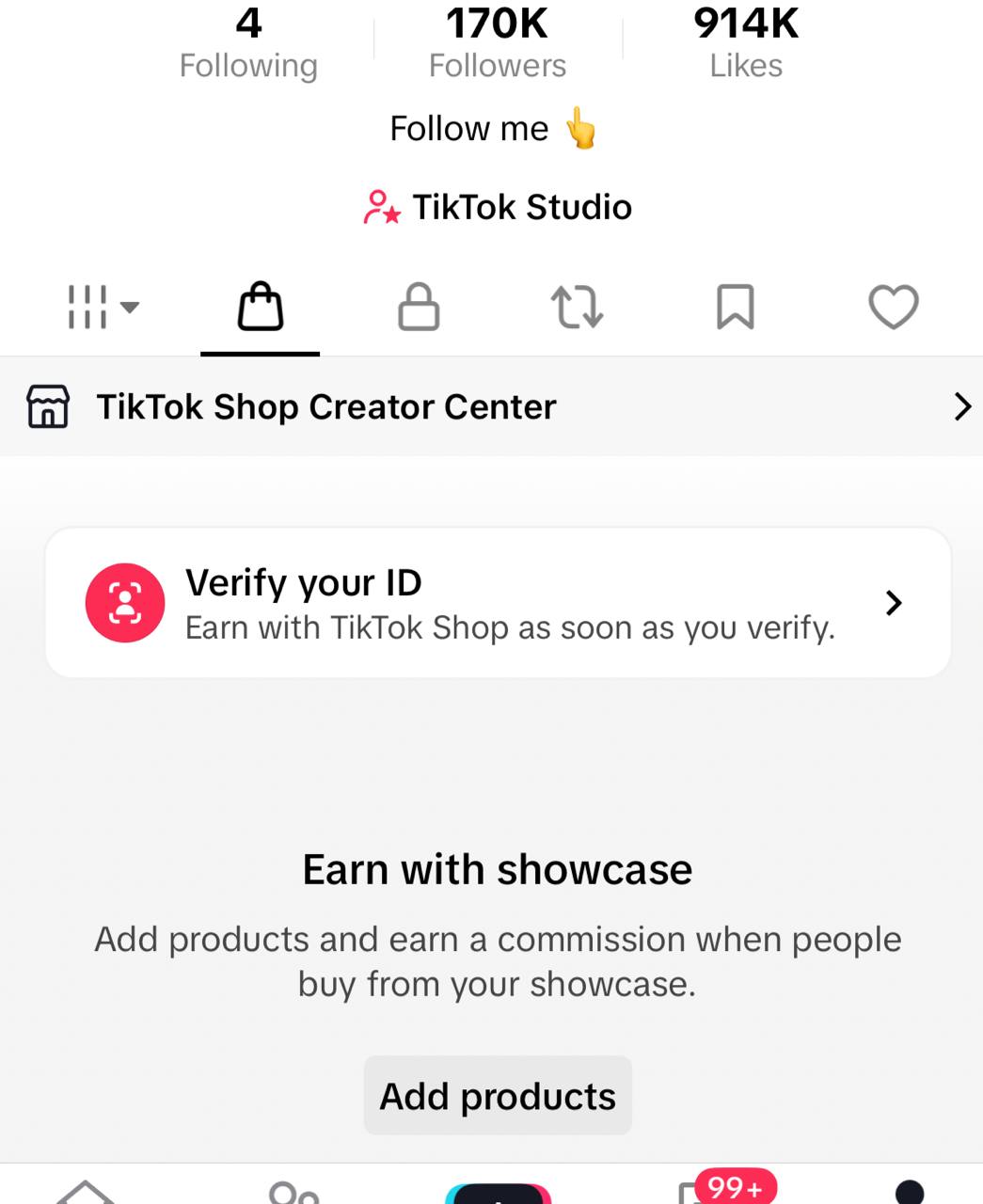The height and width of the screenshot is (1204, 983).
Task: Create a new video post
Action: coord(498,1193)
